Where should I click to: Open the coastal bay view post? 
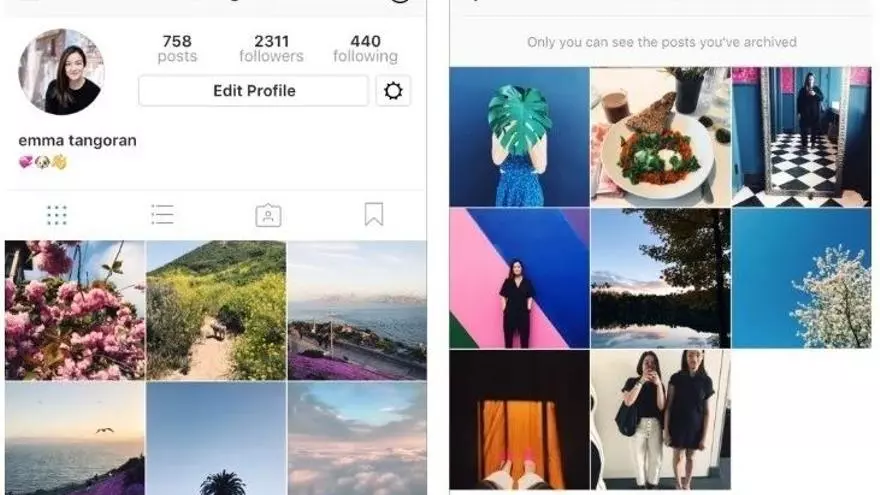click(x=357, y=310)
